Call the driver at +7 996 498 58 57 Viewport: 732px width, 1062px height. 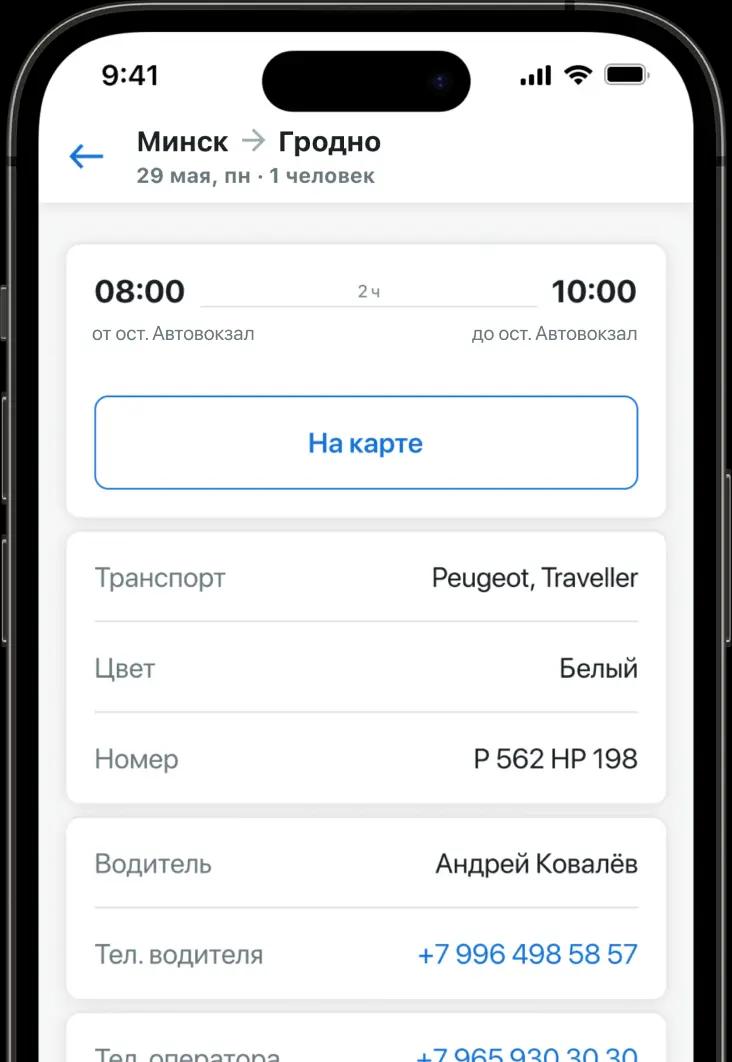(x=527, y=954)
